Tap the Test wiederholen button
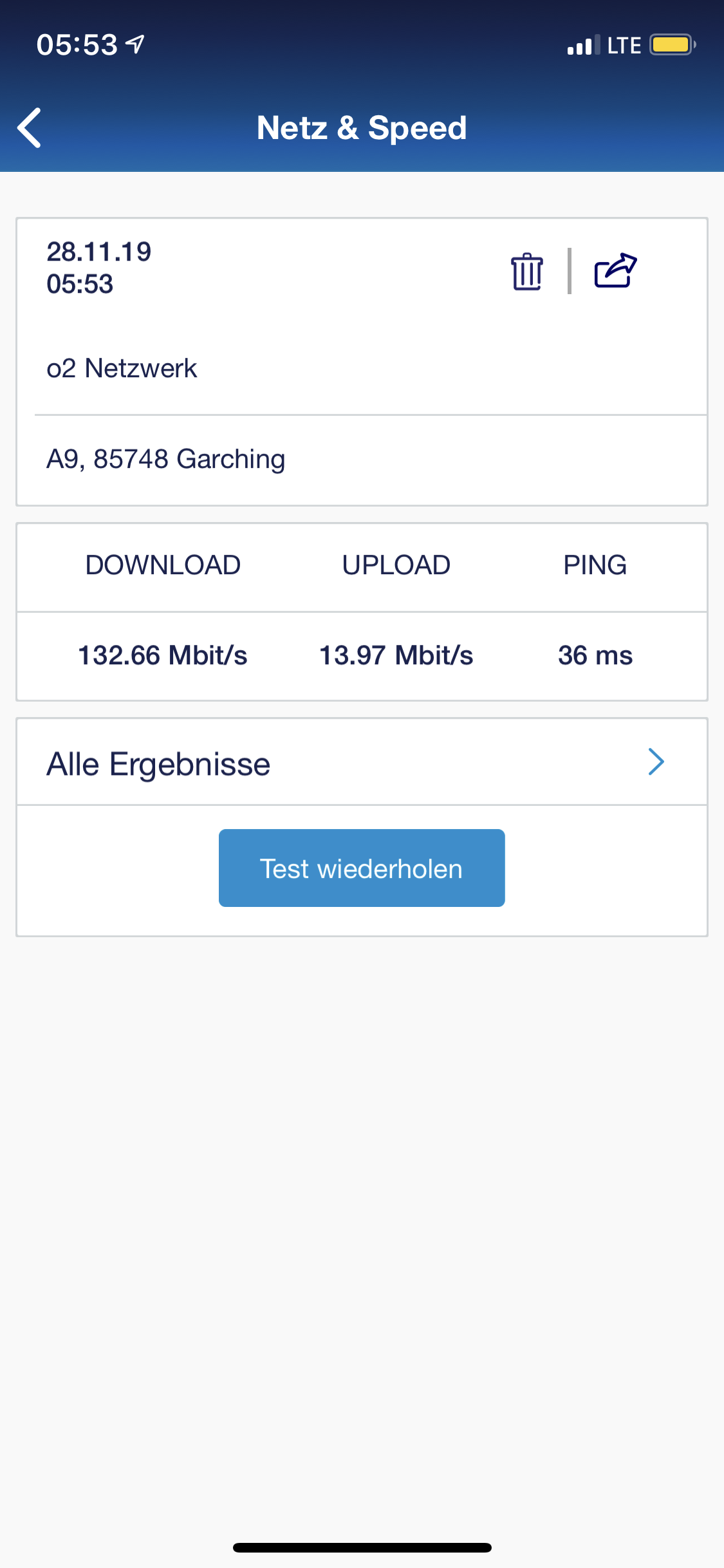Image resolution: width=724 pixels, height=1568 pixels. point(362,868)
